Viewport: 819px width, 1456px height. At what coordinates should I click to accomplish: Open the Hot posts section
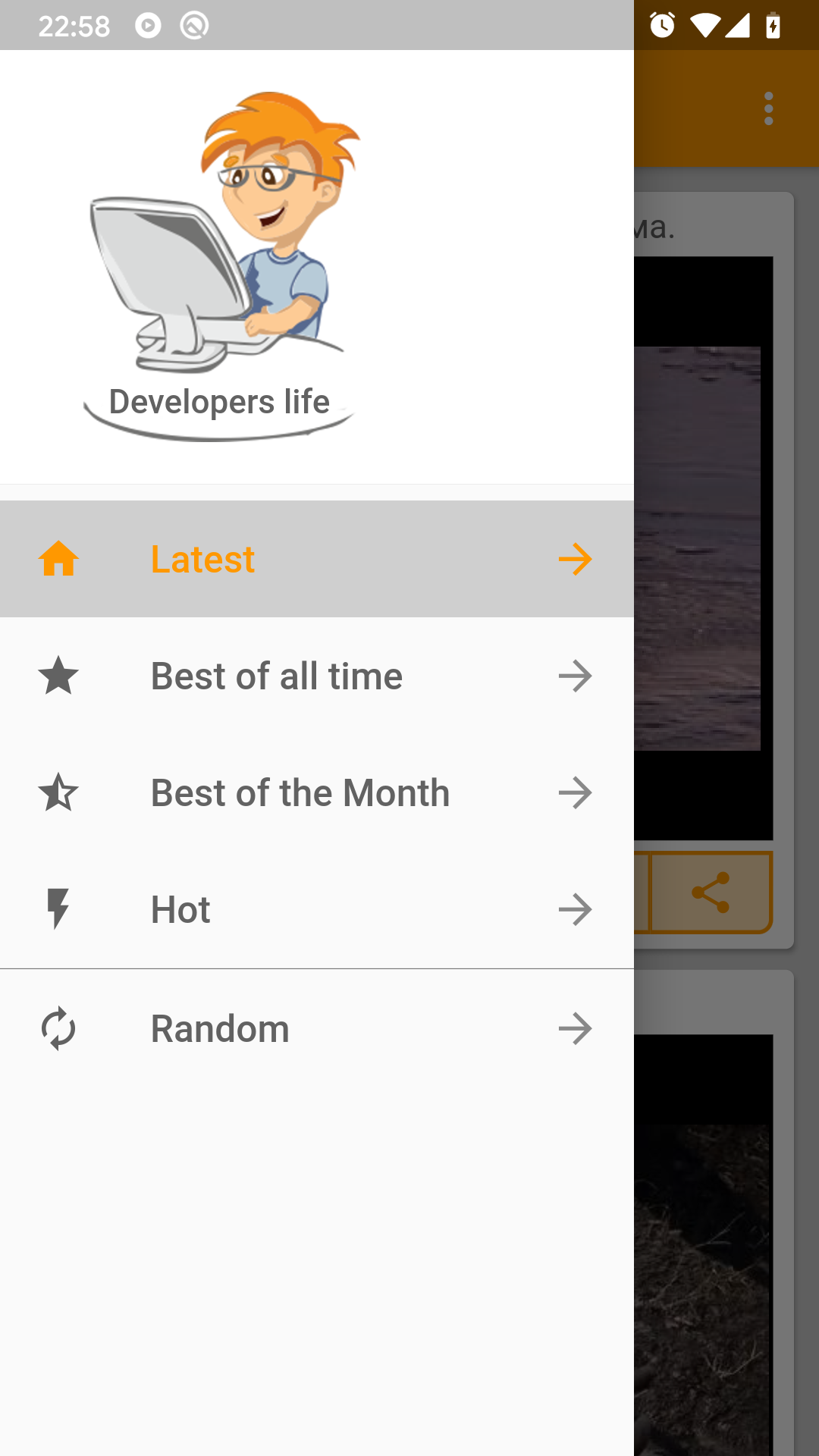coord(316,909)
